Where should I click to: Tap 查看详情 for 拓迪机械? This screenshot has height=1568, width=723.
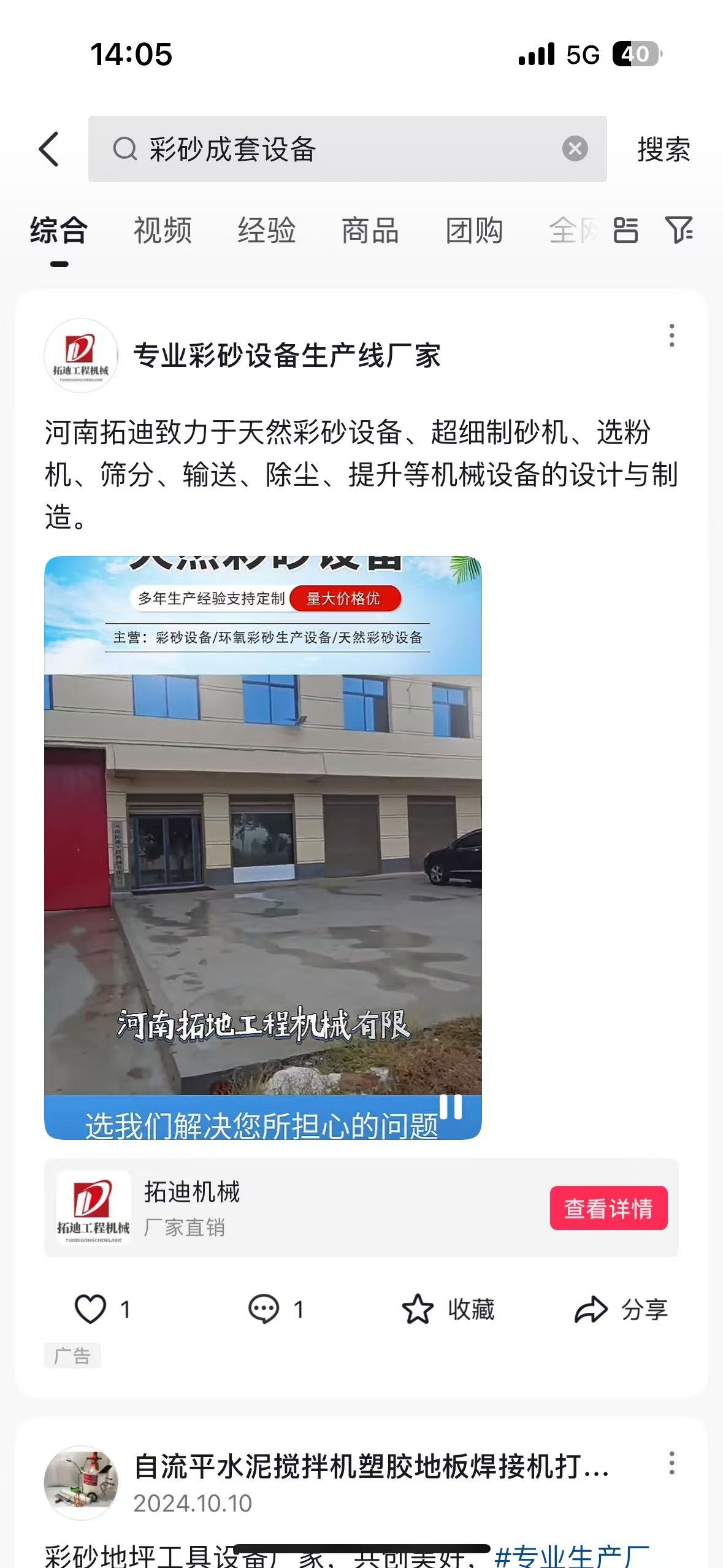click(x=608, y=1208)
